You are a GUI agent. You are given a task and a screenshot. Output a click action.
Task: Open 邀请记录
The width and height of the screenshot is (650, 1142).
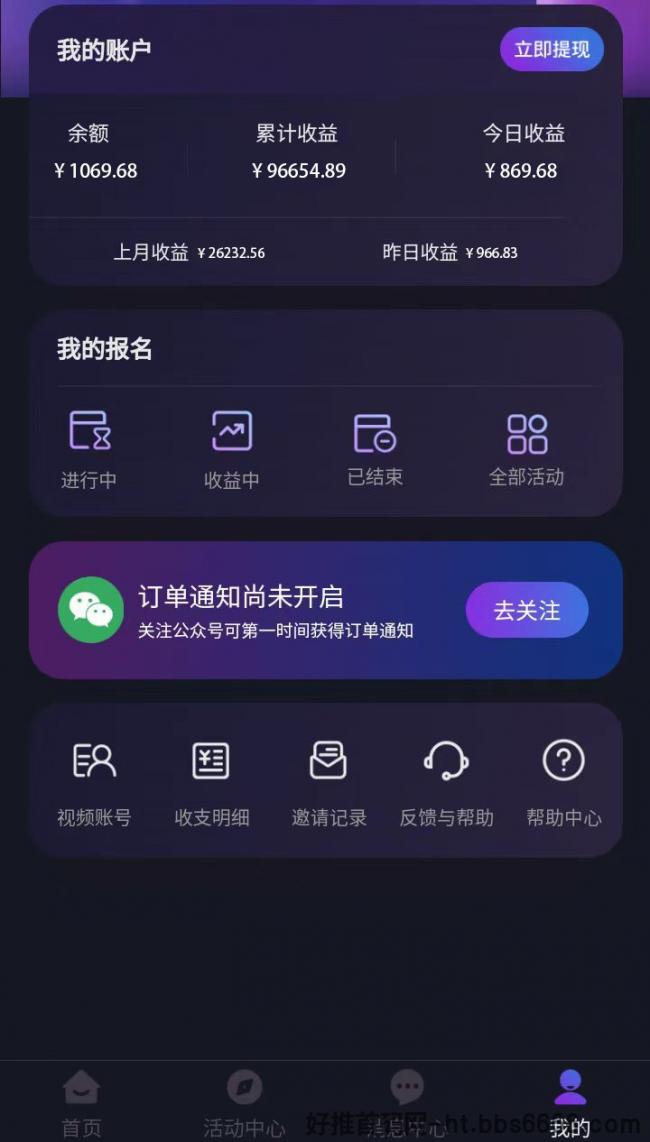point(329,784)
